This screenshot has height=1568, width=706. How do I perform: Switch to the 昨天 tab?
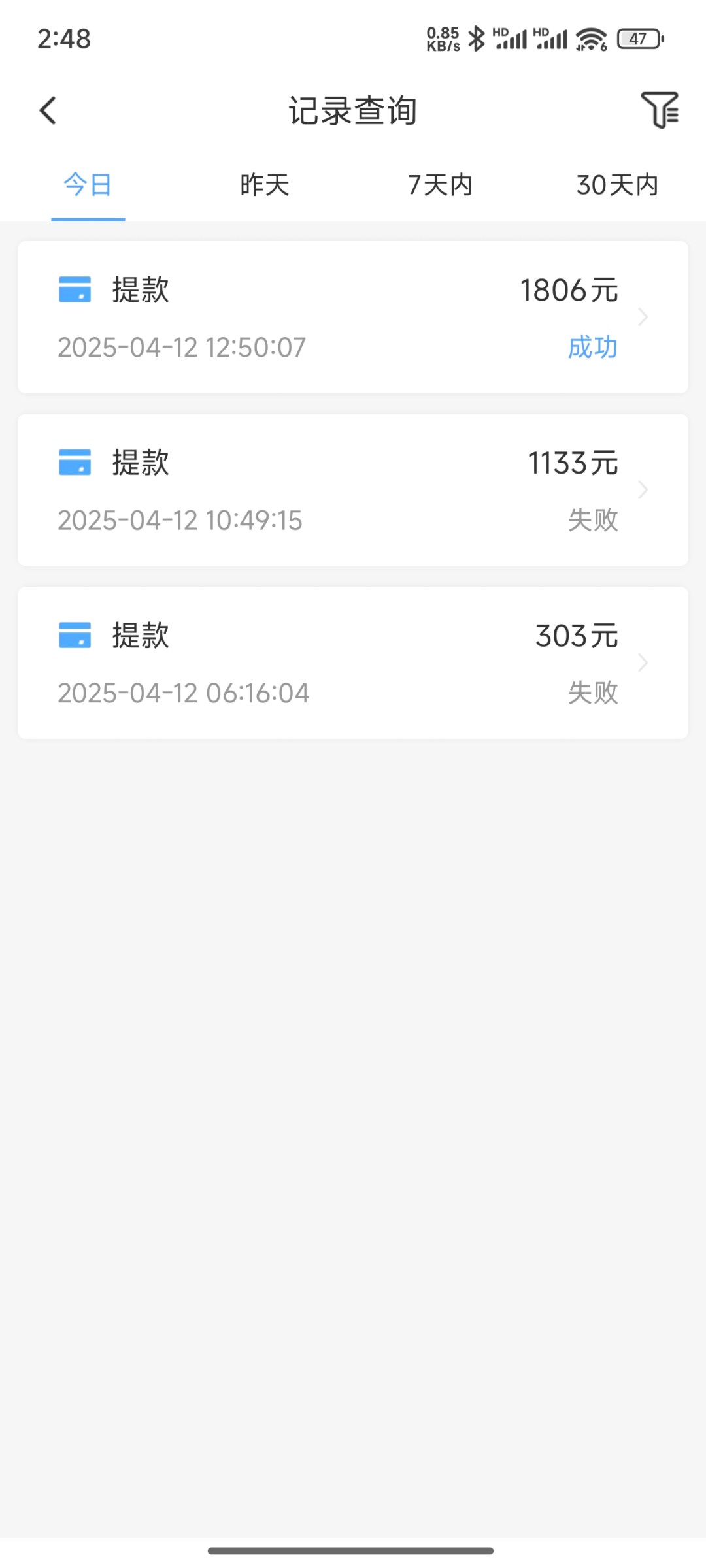pyautogui.click(x=265, y=185)
